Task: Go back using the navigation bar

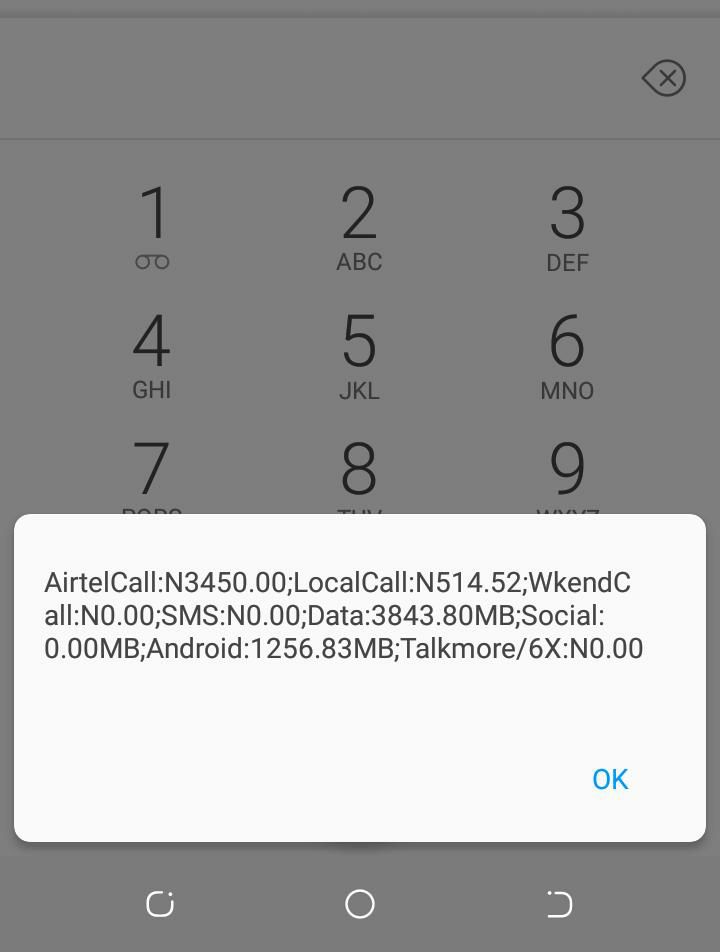Action: [x=559, y=904]
